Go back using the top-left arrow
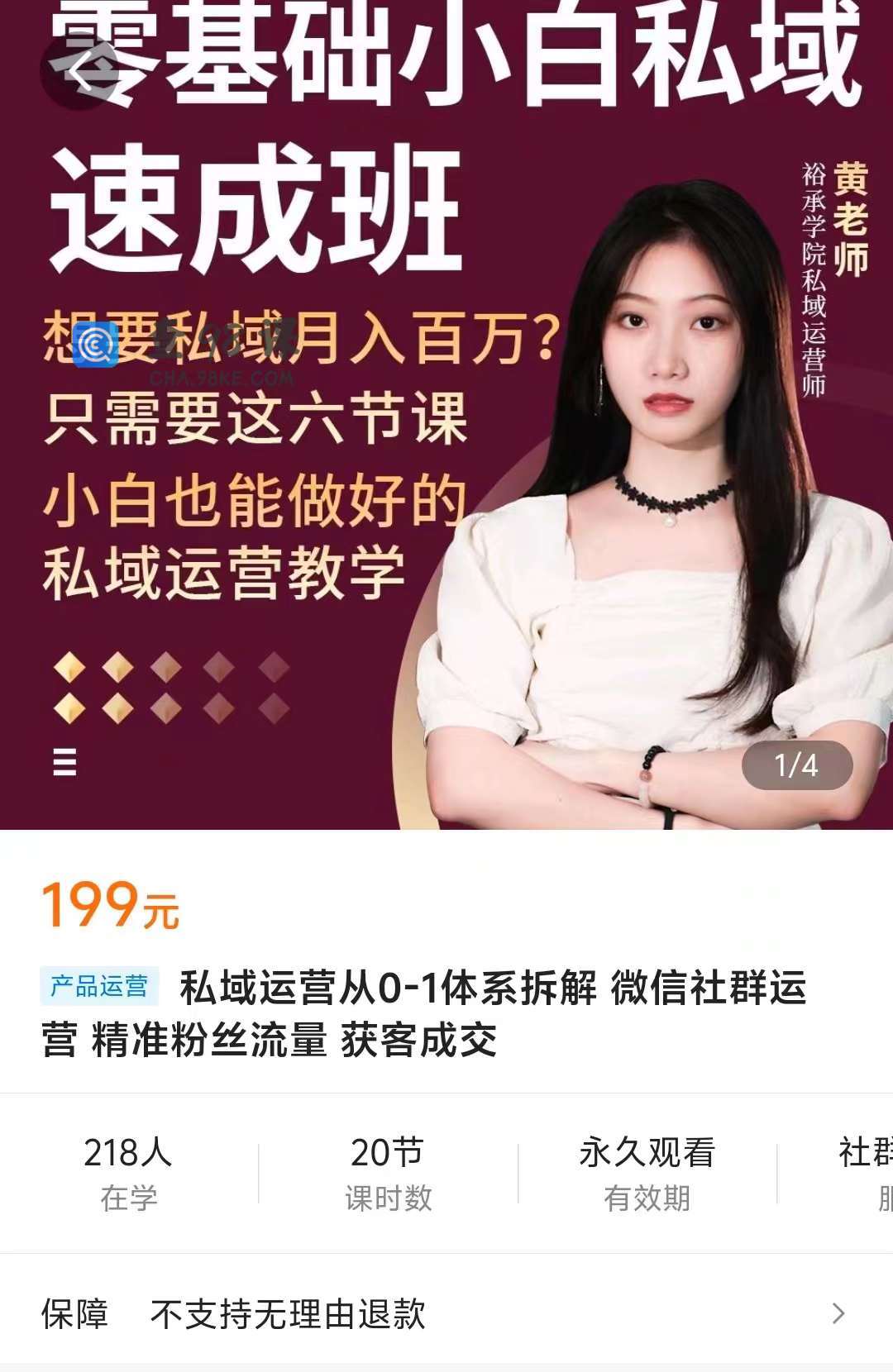 [79, 71]
